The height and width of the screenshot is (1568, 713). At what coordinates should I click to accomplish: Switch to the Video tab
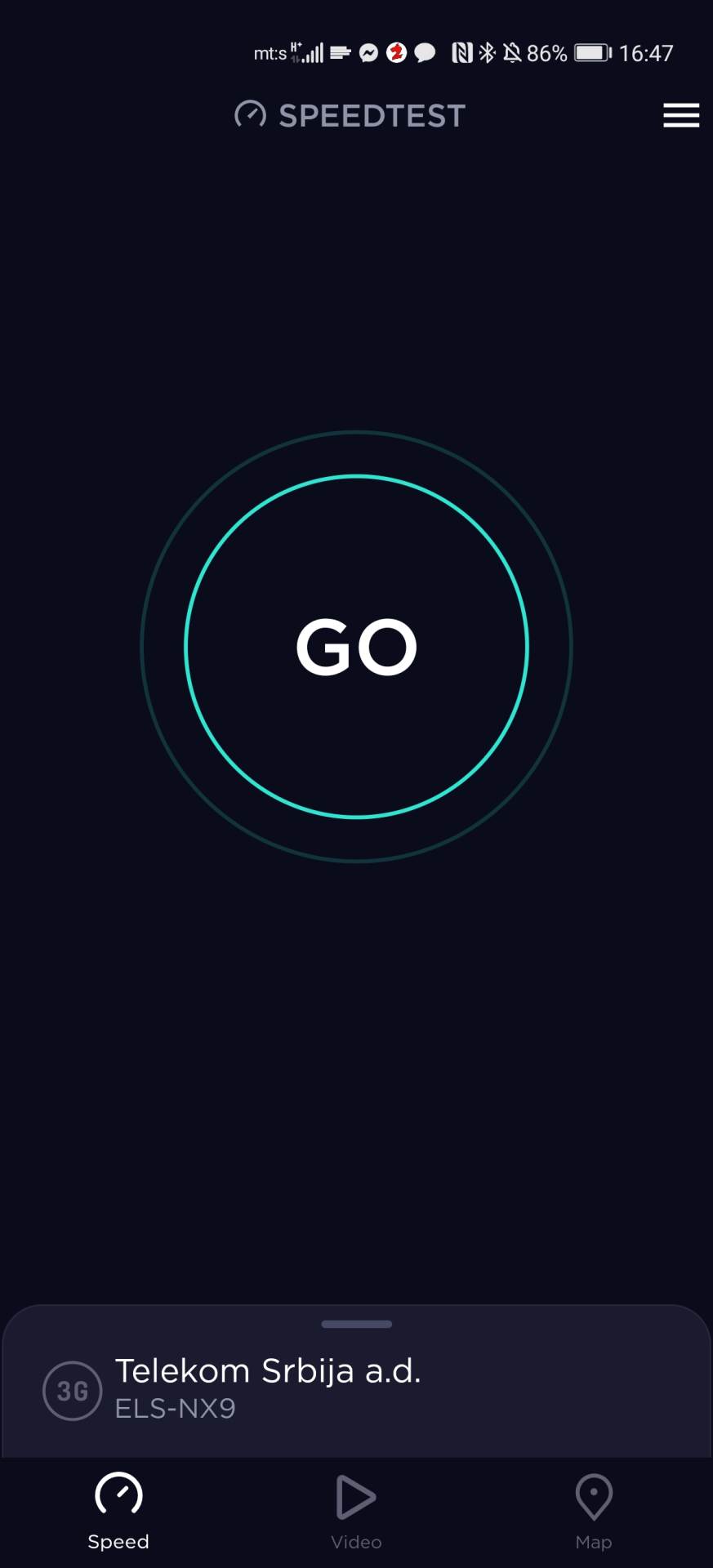(356, 1511)
